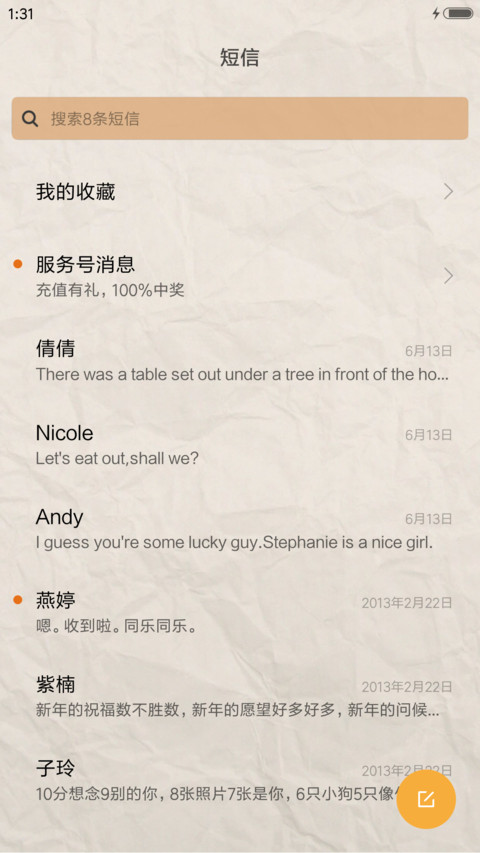The image size is (480, 853).
Task: Tap the search box for 8 messages
Action: [x=239, y=119]
